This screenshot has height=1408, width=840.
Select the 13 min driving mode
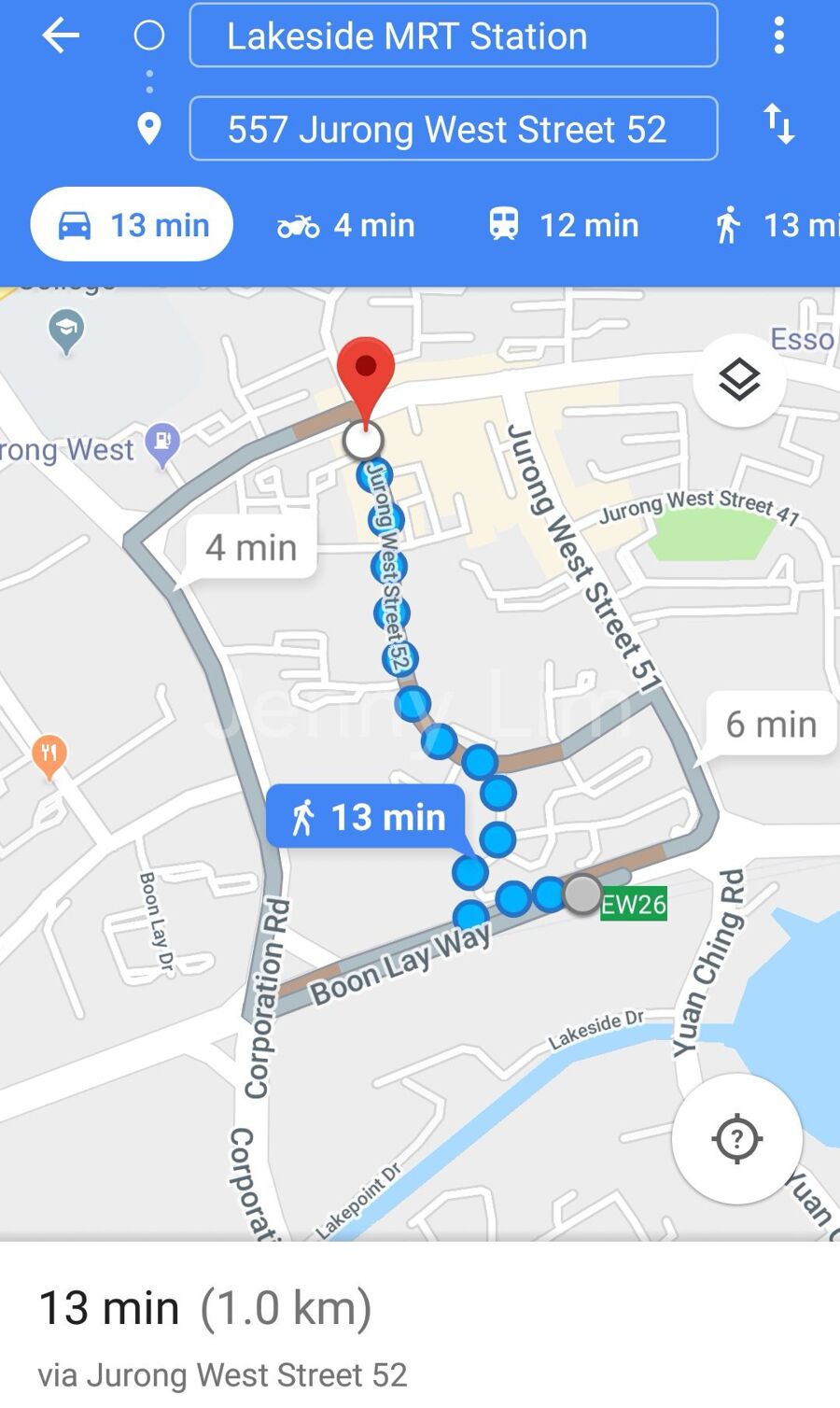[132, 225]
